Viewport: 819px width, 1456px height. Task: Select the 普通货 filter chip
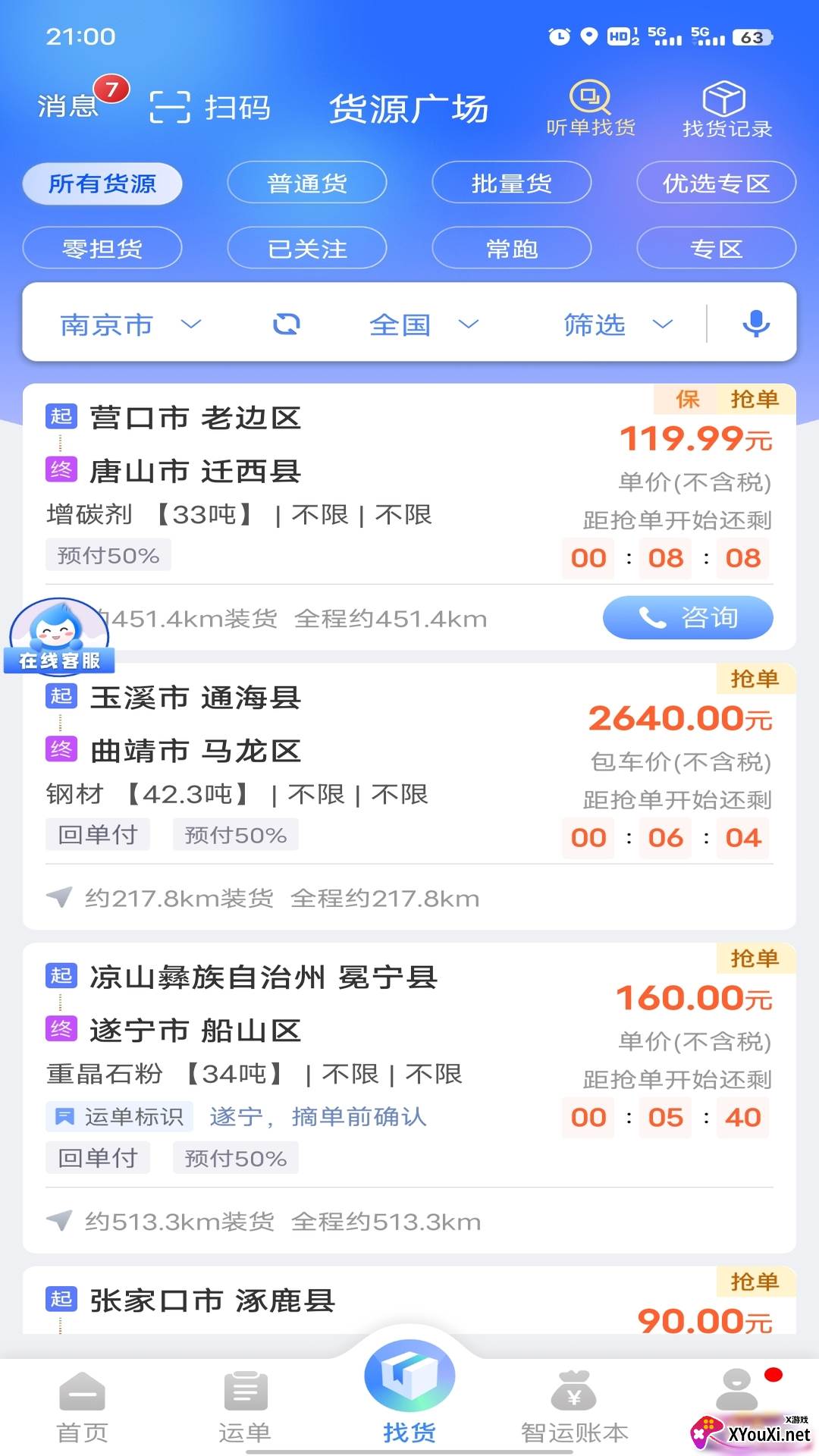click(307, 183)
